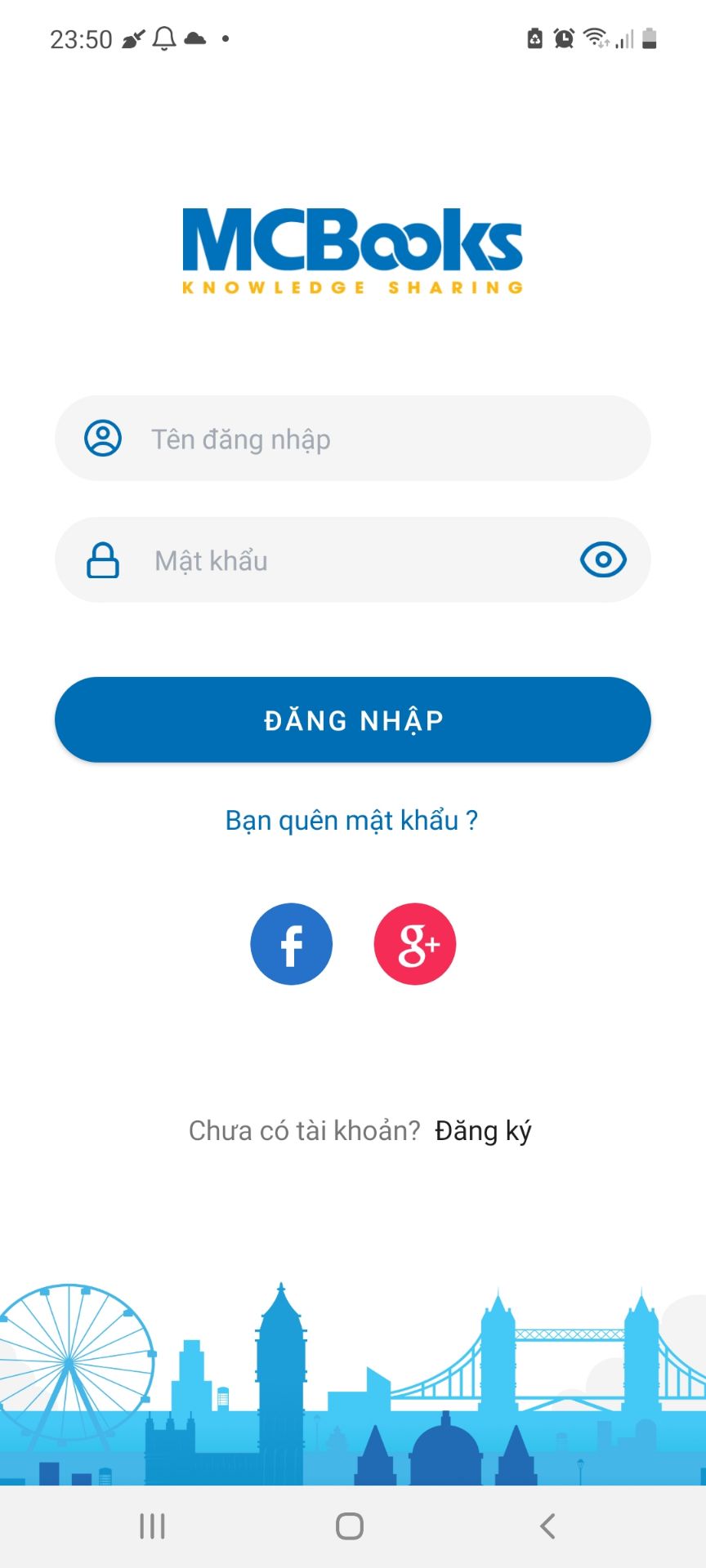Viewport: 706px width, 1568px height.
Task: Click the battery indicator
Action: (650, 38)
